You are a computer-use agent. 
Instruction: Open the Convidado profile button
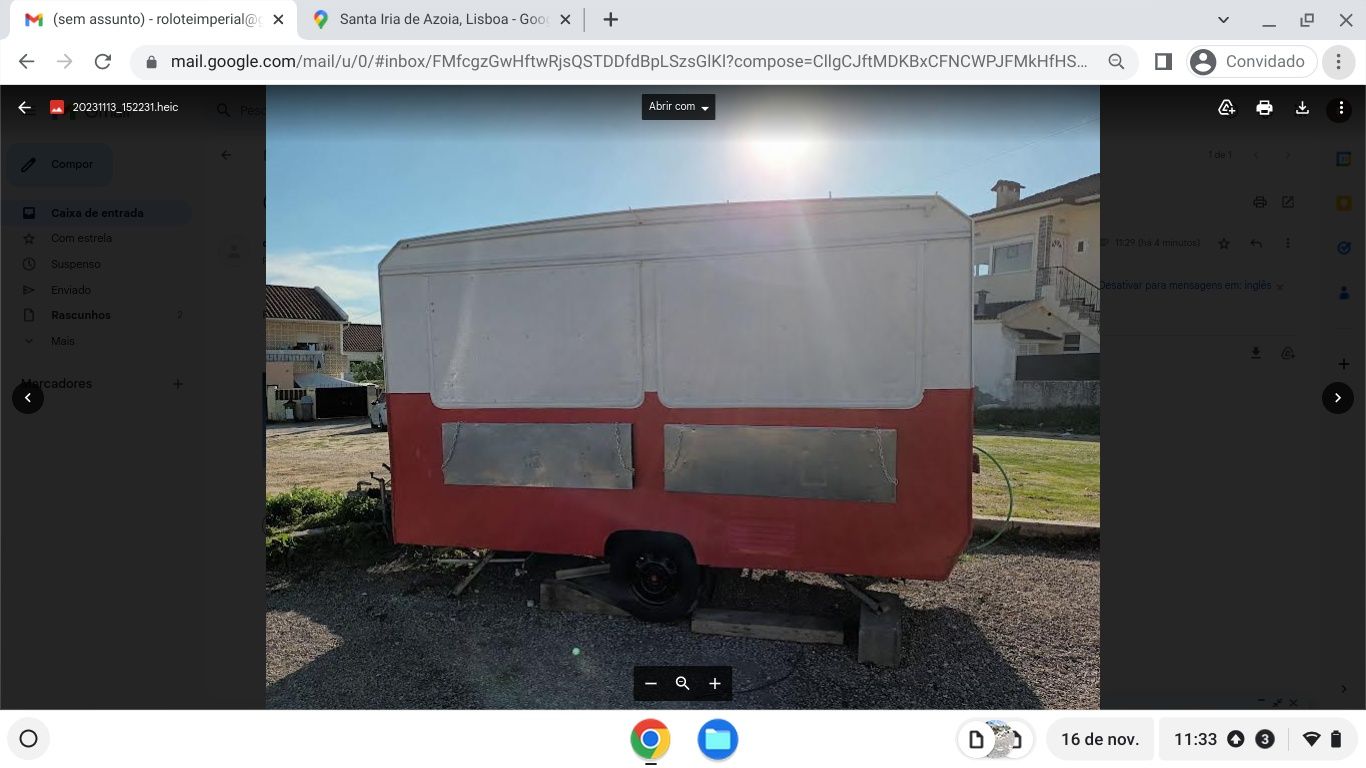click(1249, 62)
